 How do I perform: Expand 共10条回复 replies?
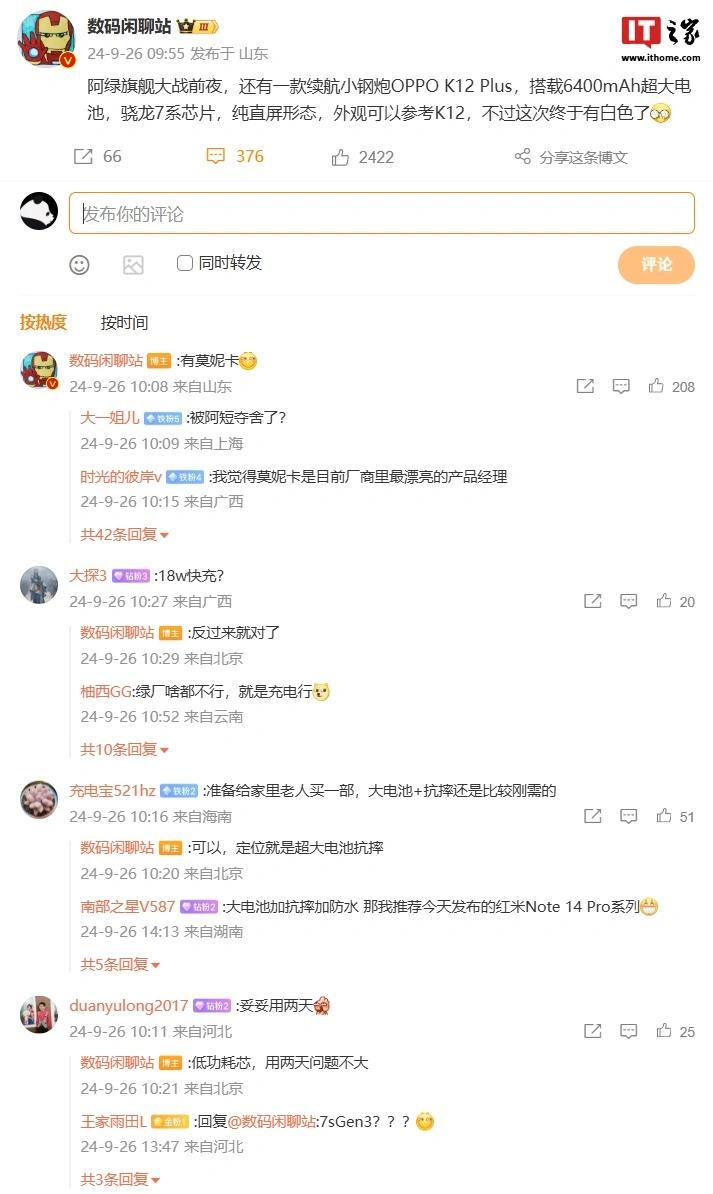pos(125,749)
